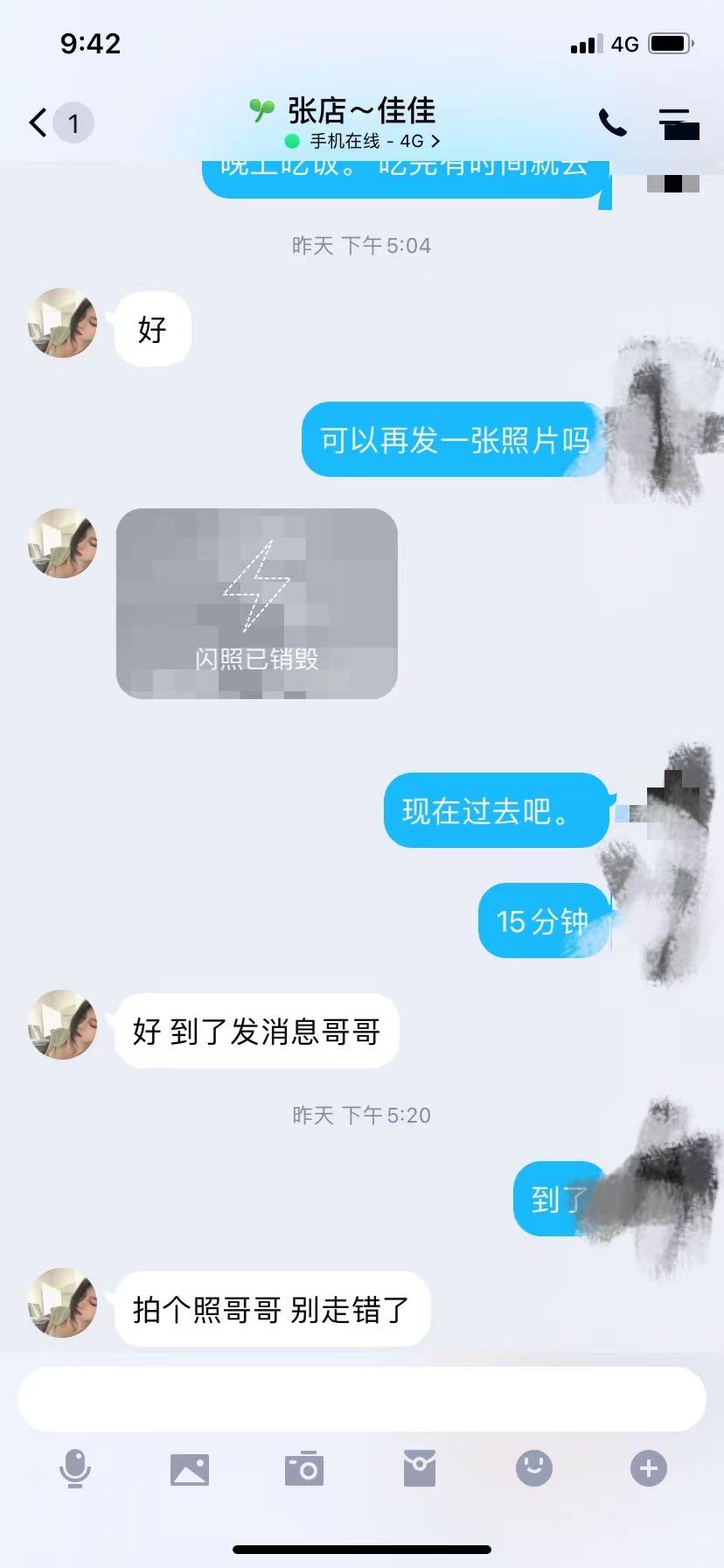Screen dimensions: 724x1568
Task: Open the emoji panel
Action: [x=533, y=1468]
